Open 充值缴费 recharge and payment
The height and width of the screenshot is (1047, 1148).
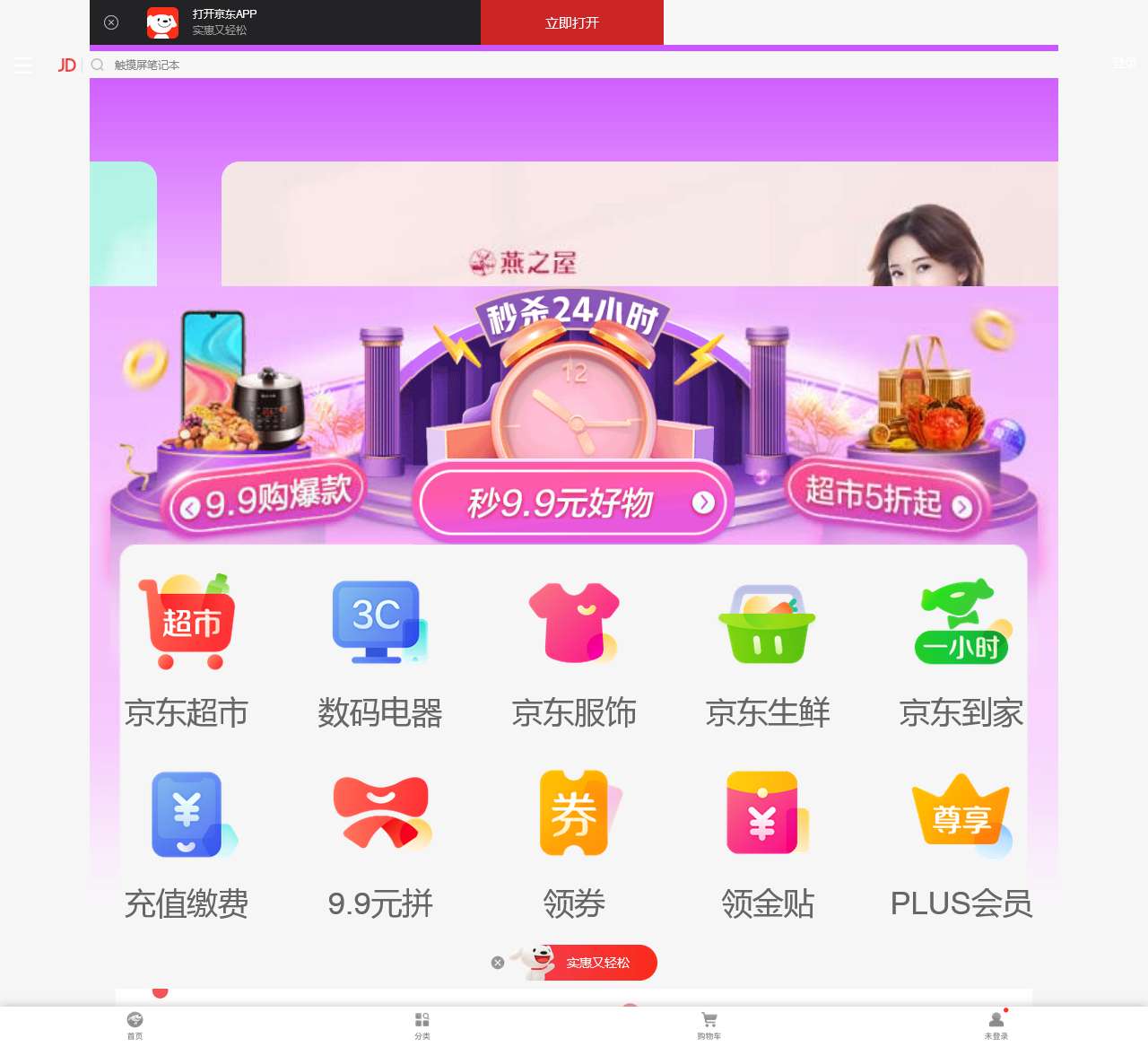coord(187,843)
